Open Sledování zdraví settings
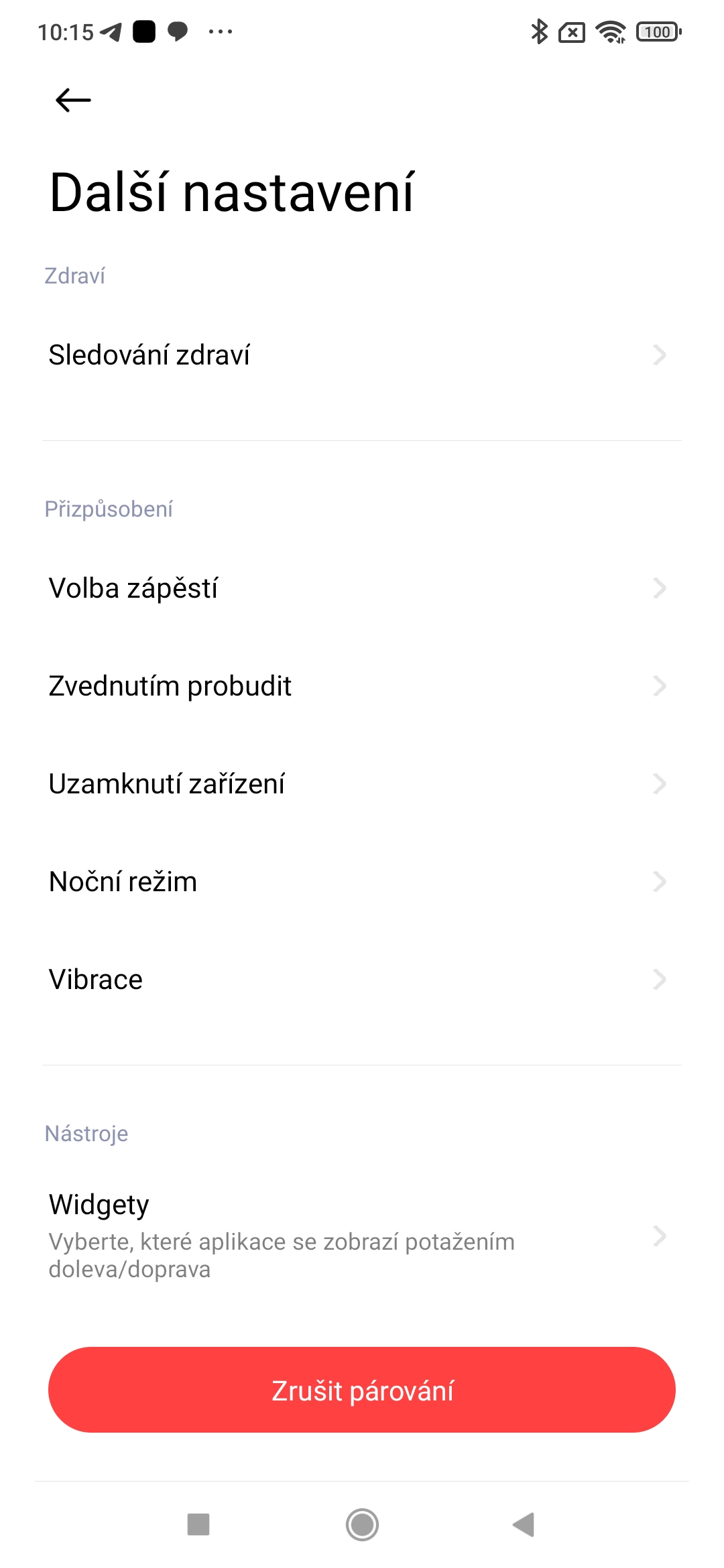724x1568 pixels. pos(362,355)
